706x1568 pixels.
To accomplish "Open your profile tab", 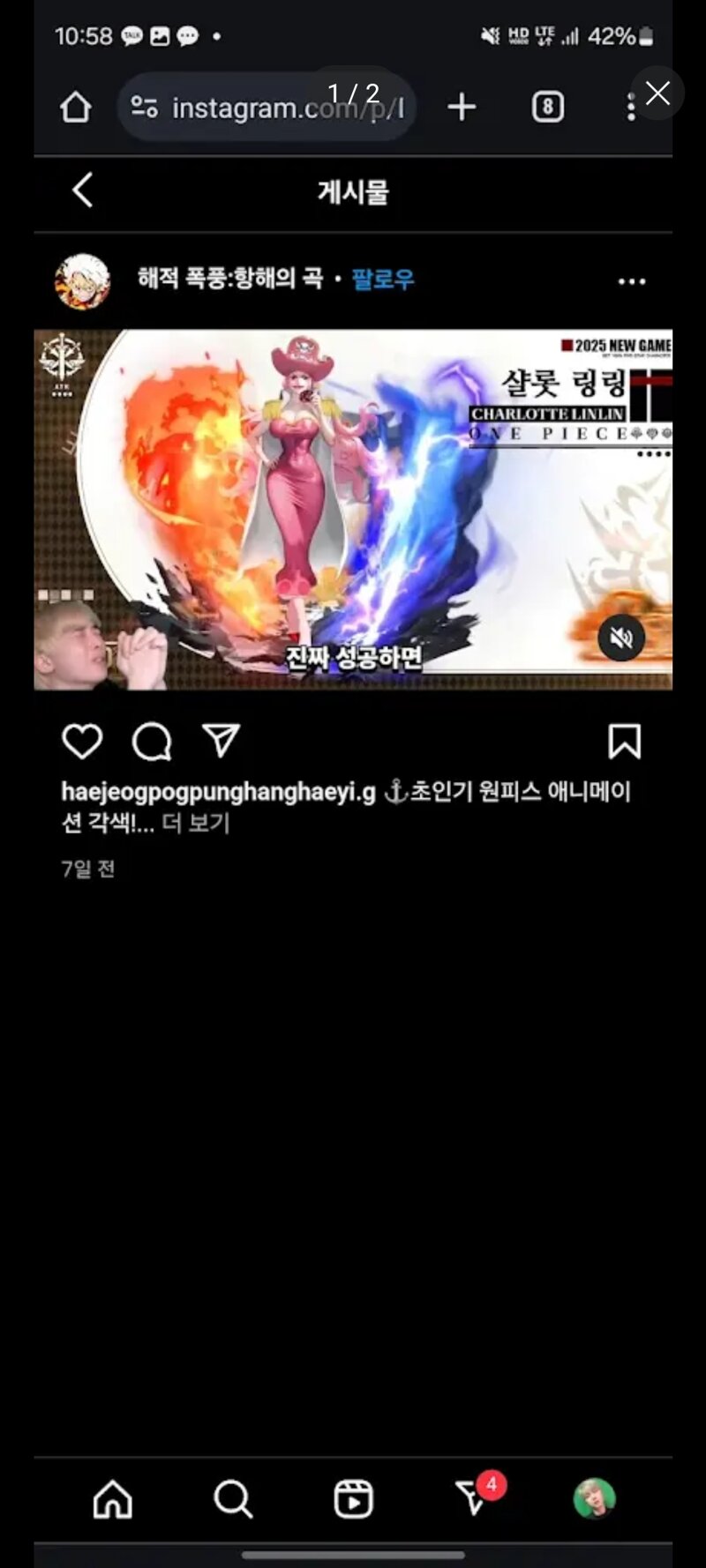I will 595,1498.
